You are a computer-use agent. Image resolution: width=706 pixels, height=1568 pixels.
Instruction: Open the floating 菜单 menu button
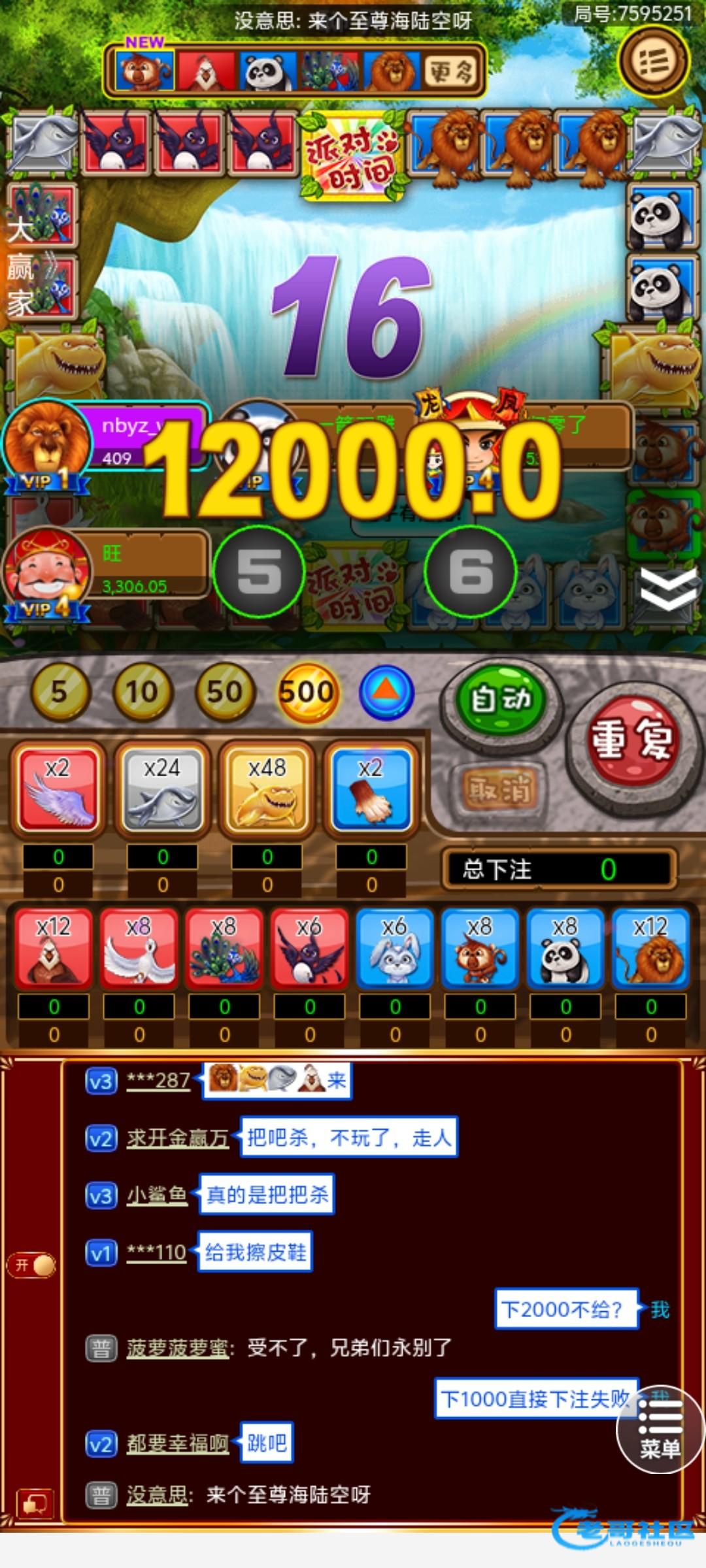[660, 1428]
